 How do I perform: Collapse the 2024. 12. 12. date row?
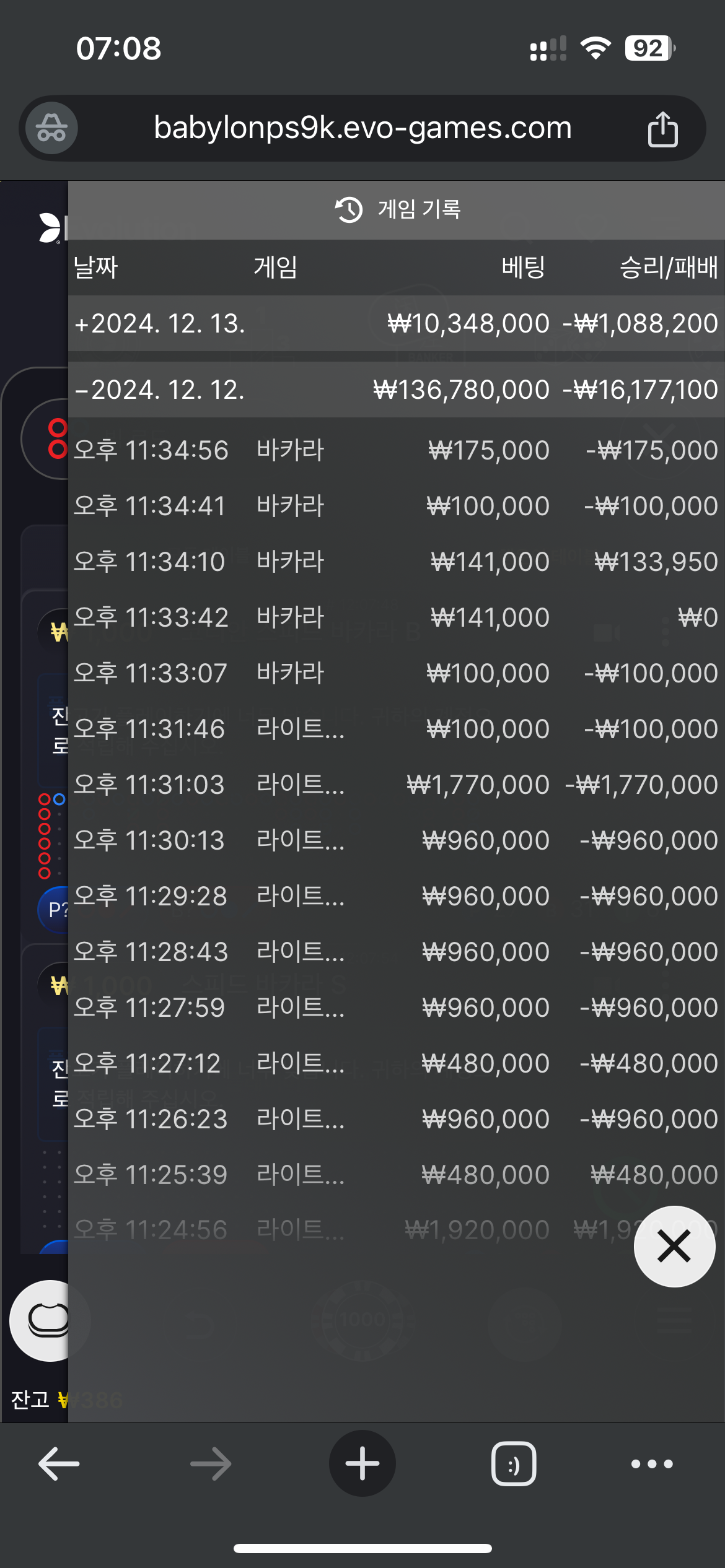396,390
